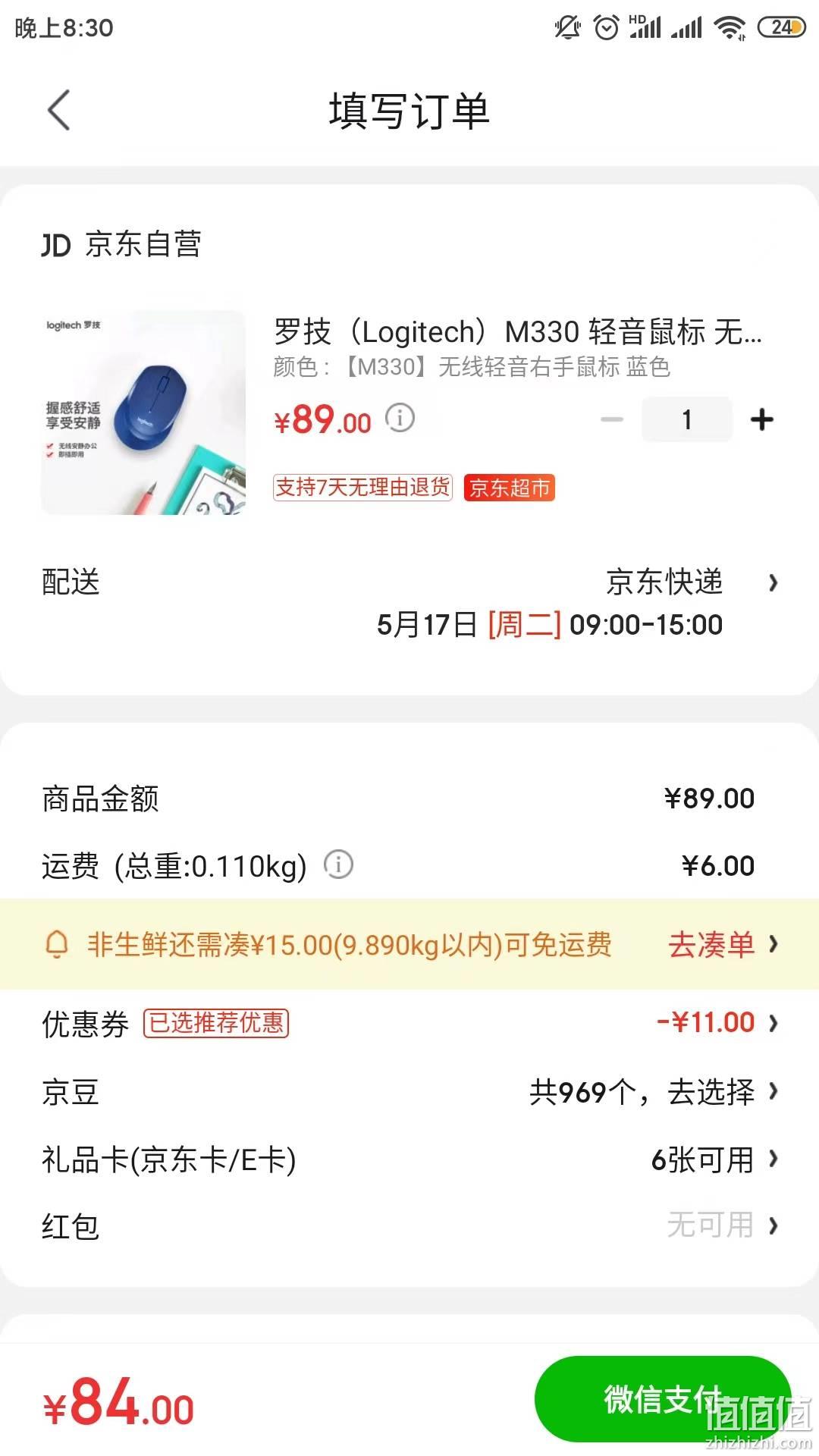Show shipping fee info icon
Screen dimensions: 819x1456
pyautogui.click(x=338, y=864)
